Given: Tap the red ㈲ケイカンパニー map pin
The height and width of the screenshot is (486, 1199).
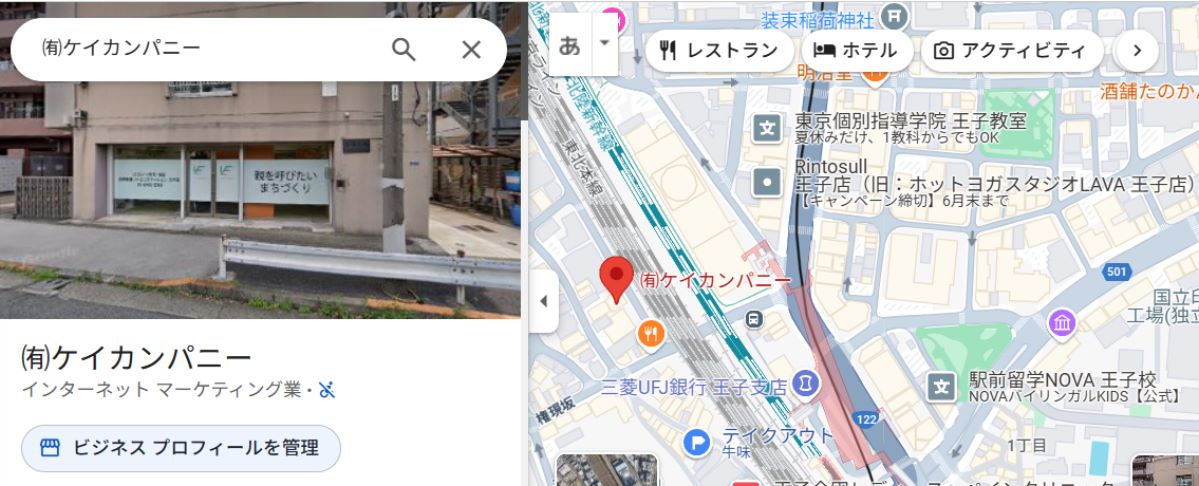Looking at the screenshot, I should (x=615, y=278).
